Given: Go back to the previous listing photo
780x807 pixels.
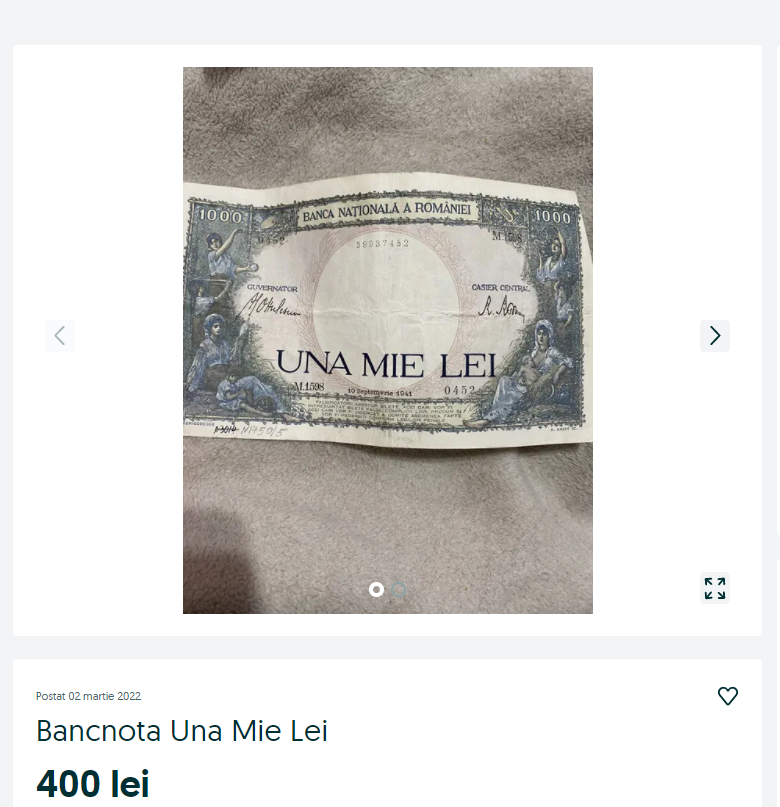Looking at the screenshot, I should [x=60, y=336].
